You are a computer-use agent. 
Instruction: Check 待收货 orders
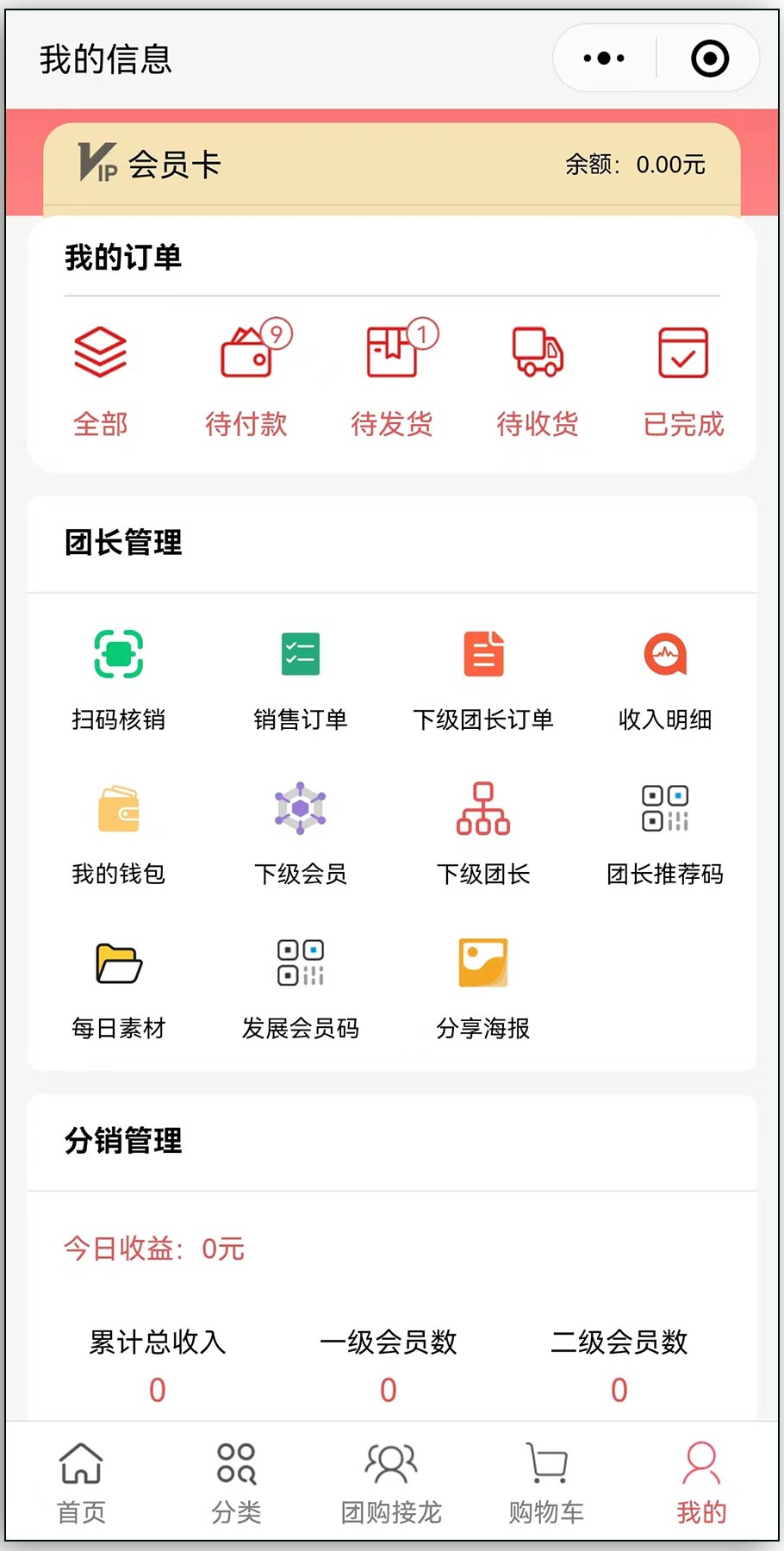538,380
